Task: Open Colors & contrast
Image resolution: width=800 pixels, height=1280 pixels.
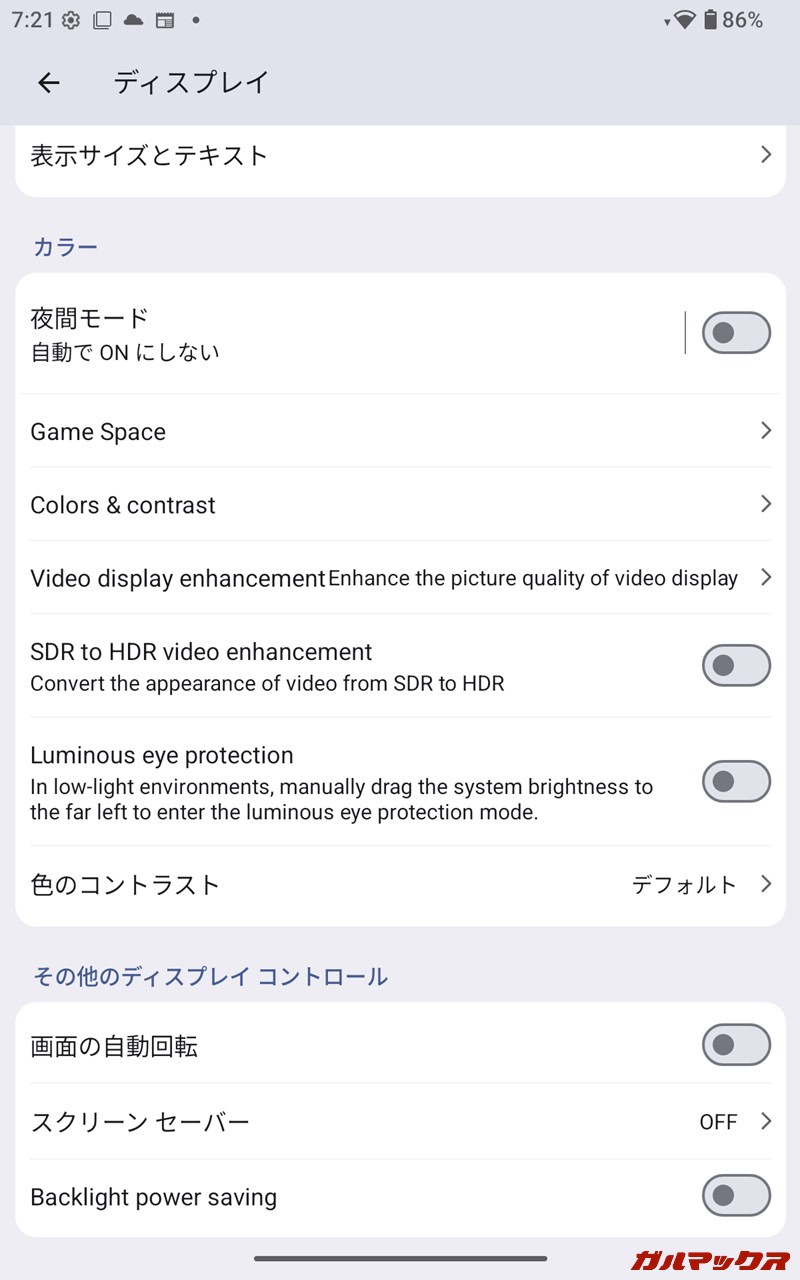Action: (x=400, y=504)
